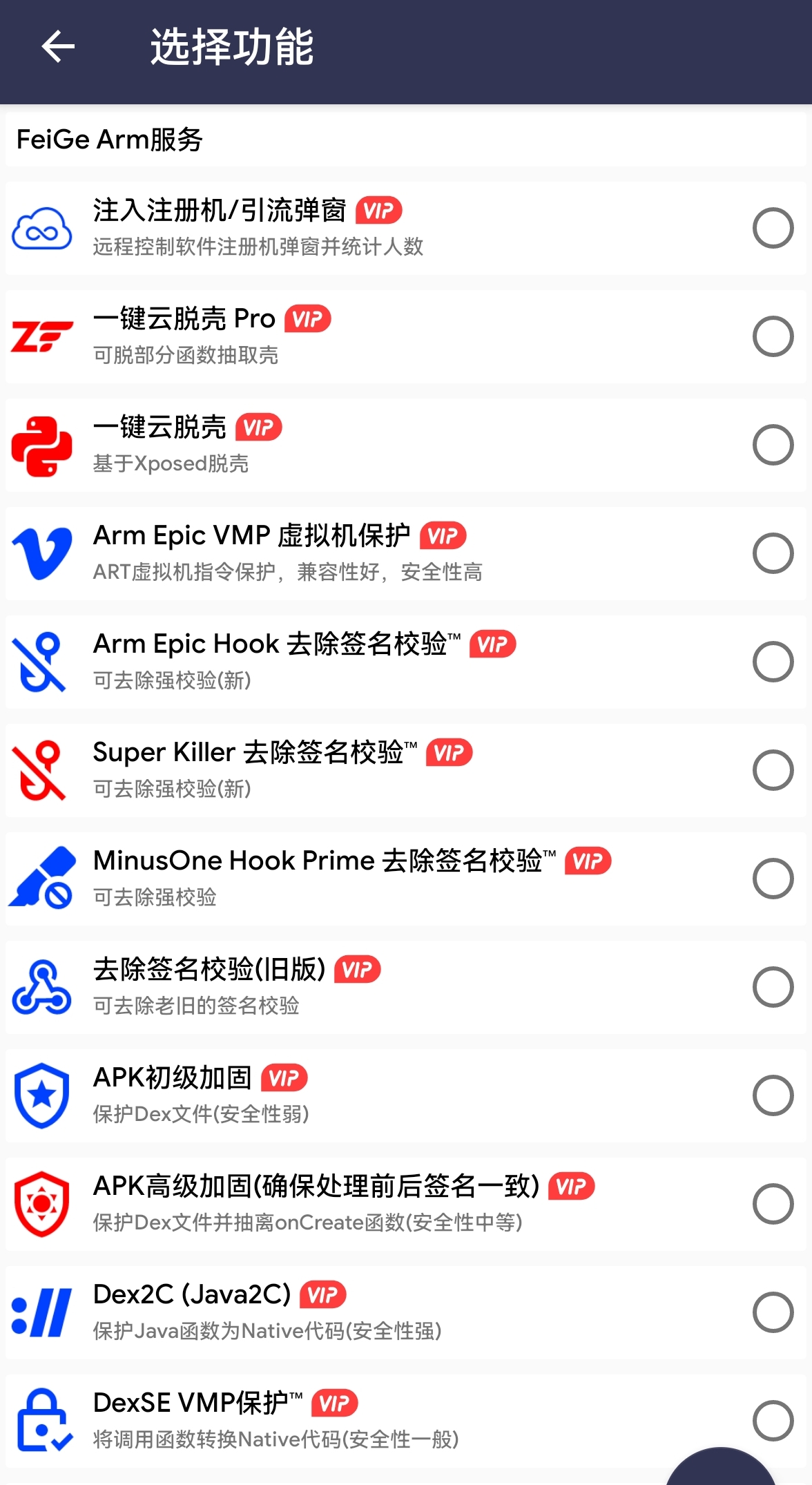Viewport: 812px width, 1485px height.
Task: Go back using the top arrow
Action: pyautogui.click(x=58, y=47)
